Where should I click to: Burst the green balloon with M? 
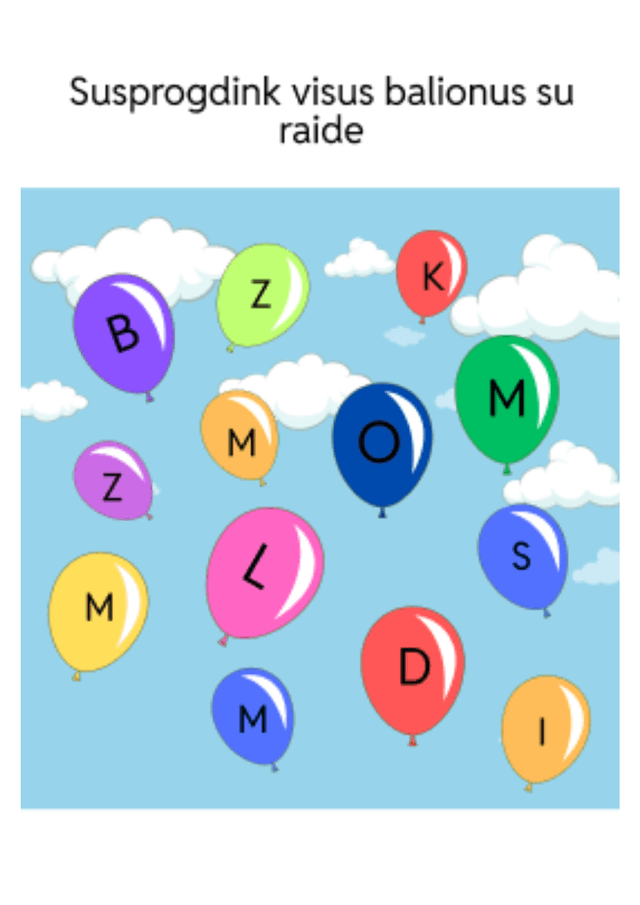pos(506,399)
